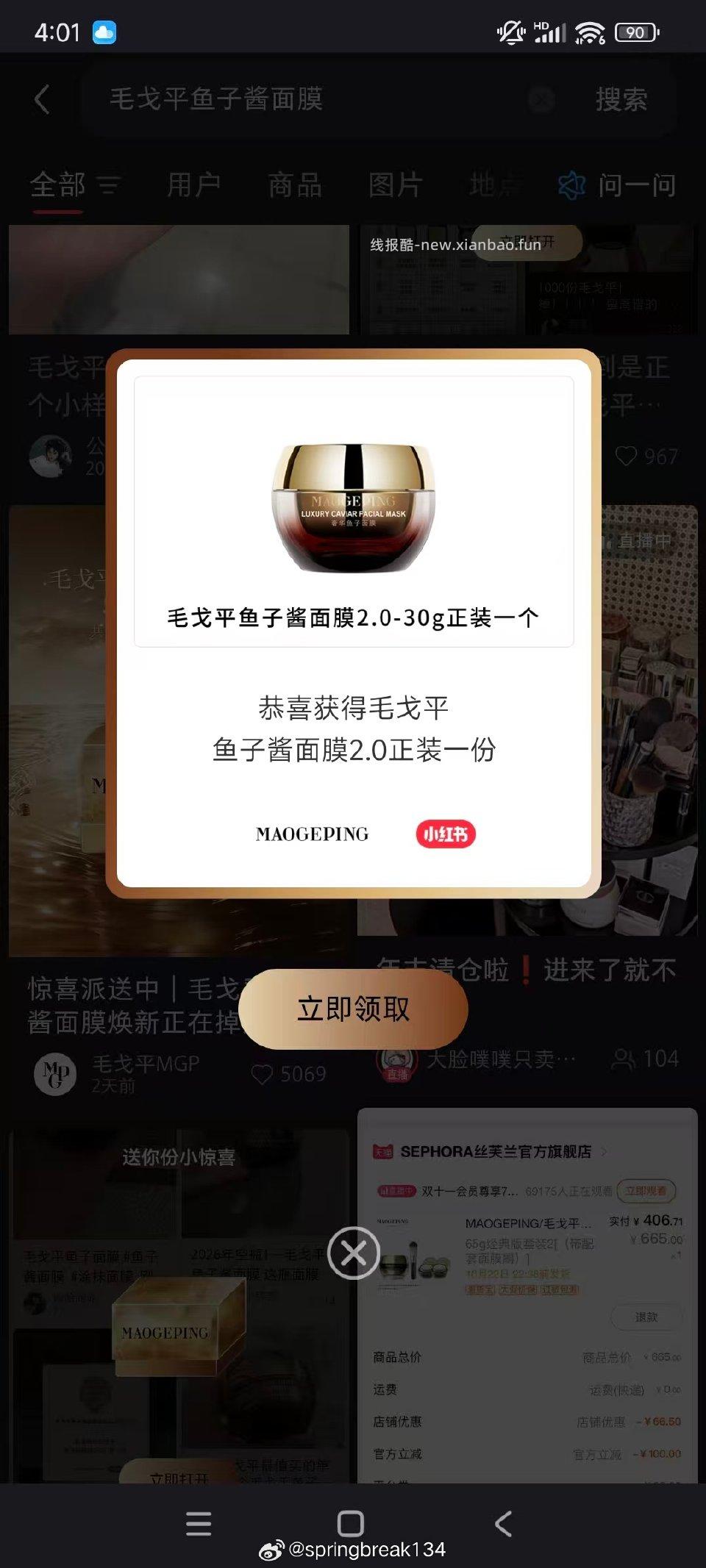Switch to the 用户 tab
The height and width of the screenshot is (1568, 706).
pos(193,186)
